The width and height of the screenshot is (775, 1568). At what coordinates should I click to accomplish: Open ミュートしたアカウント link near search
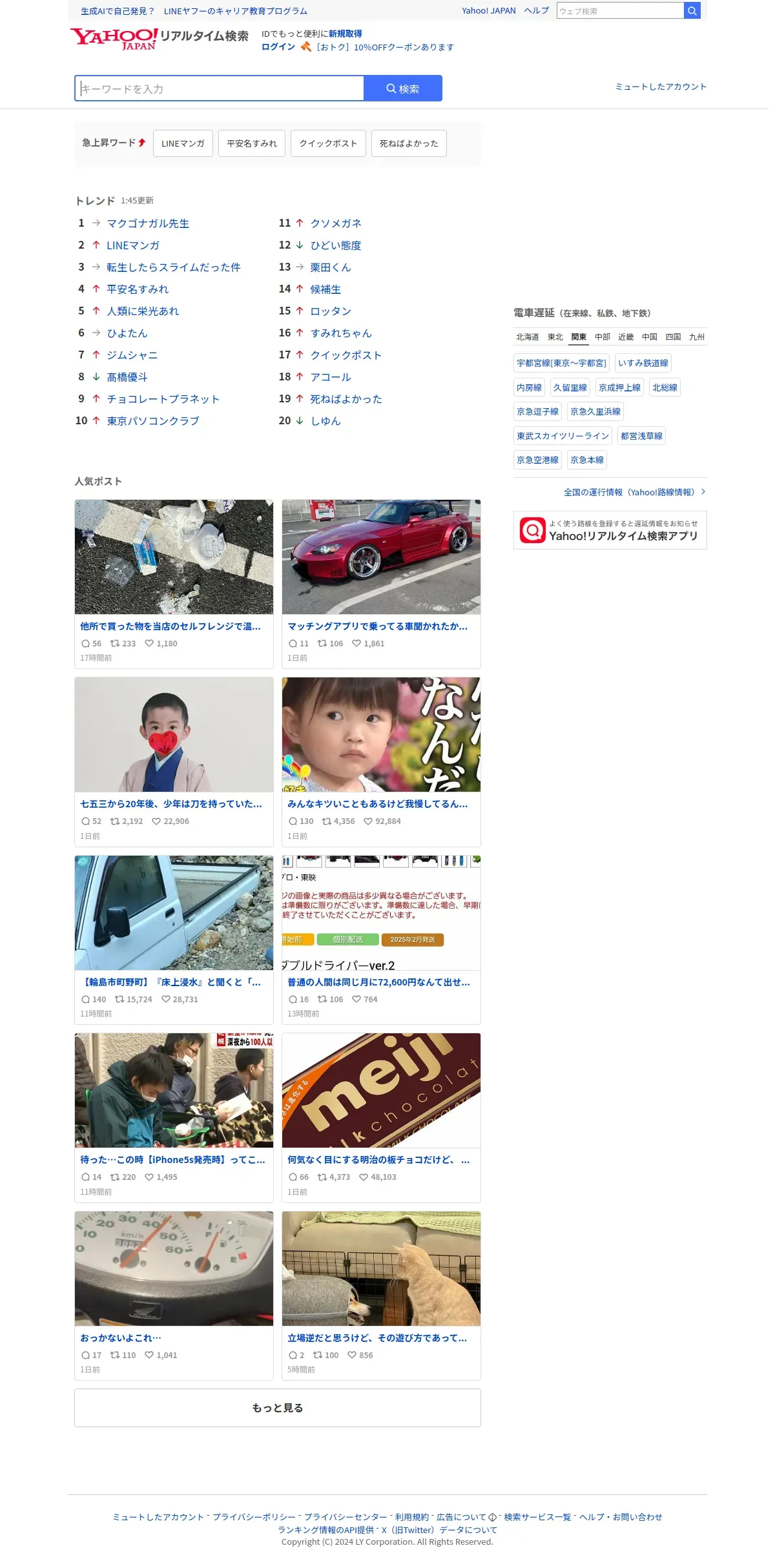pos(661,87)
